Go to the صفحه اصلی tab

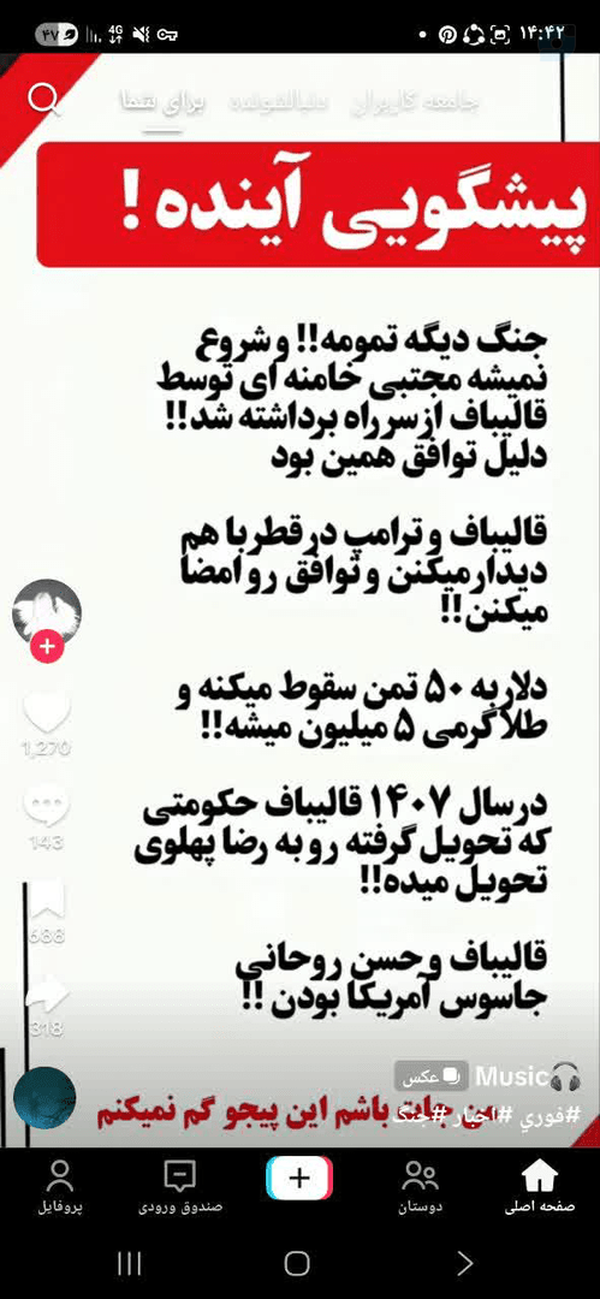tap(540, 1186)
